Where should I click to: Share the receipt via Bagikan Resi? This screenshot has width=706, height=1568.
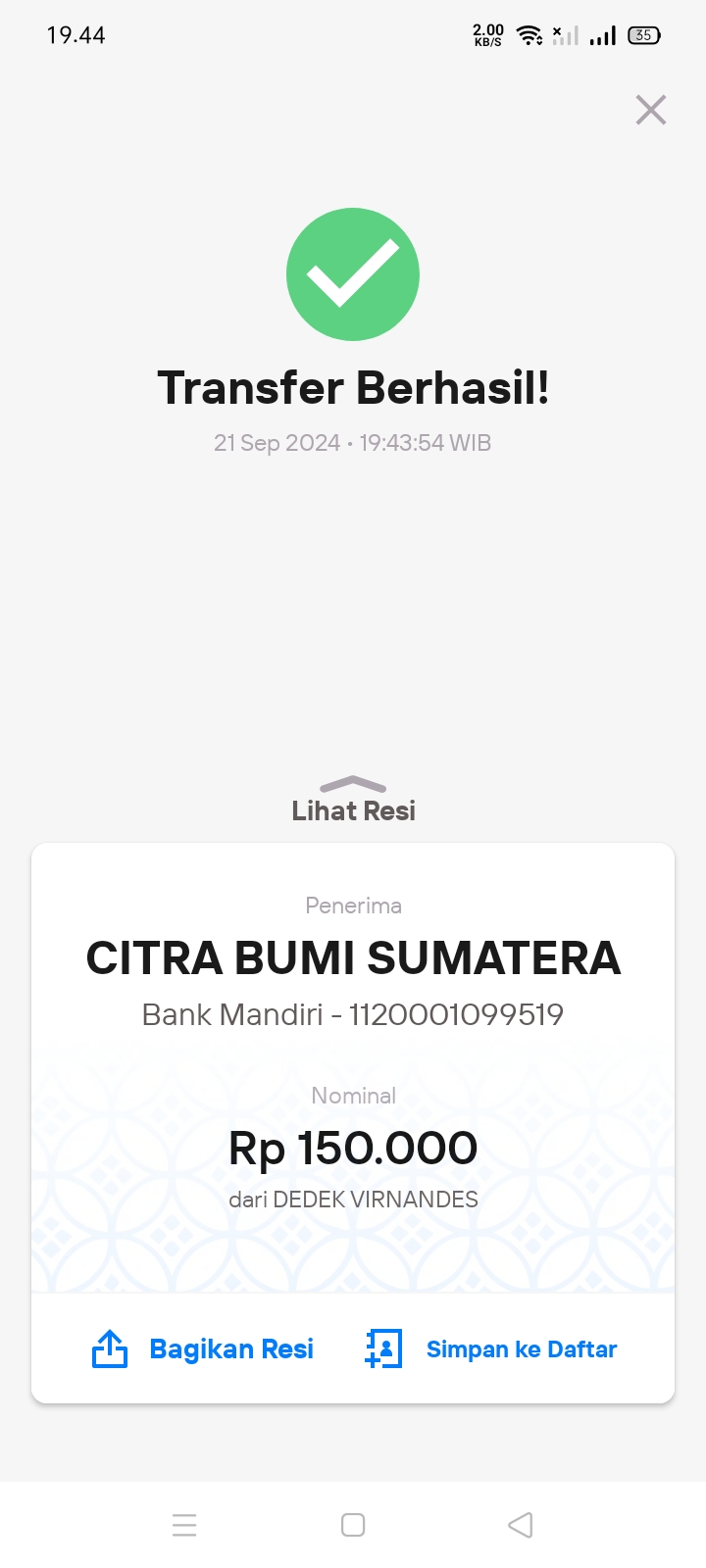(202, 1349)
